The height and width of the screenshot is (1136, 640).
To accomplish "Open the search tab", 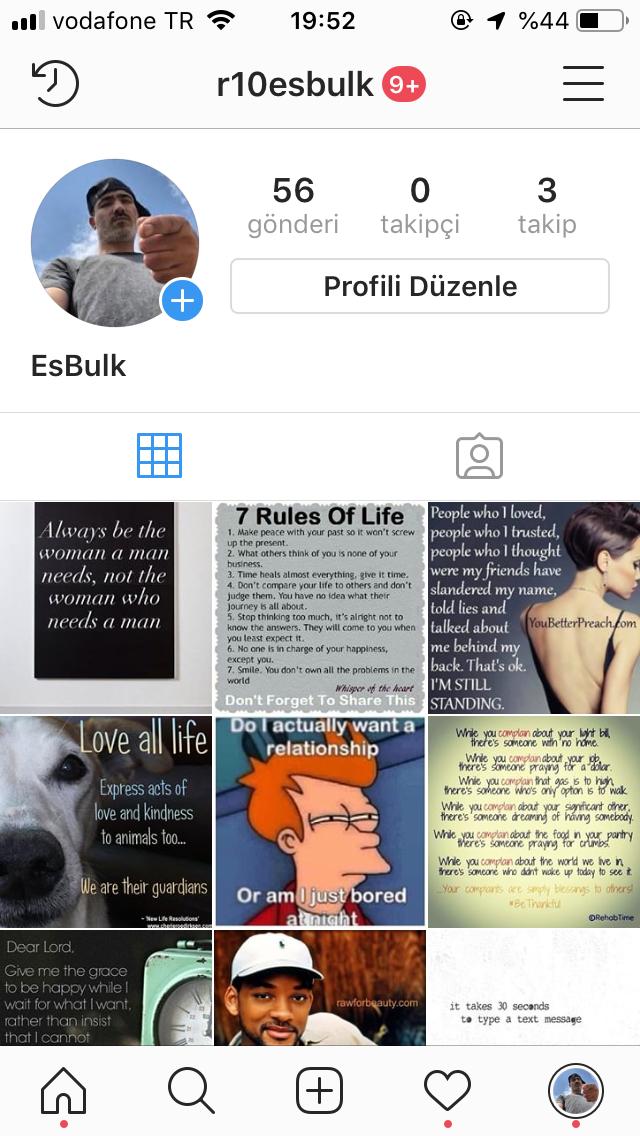I will 191,1090.
